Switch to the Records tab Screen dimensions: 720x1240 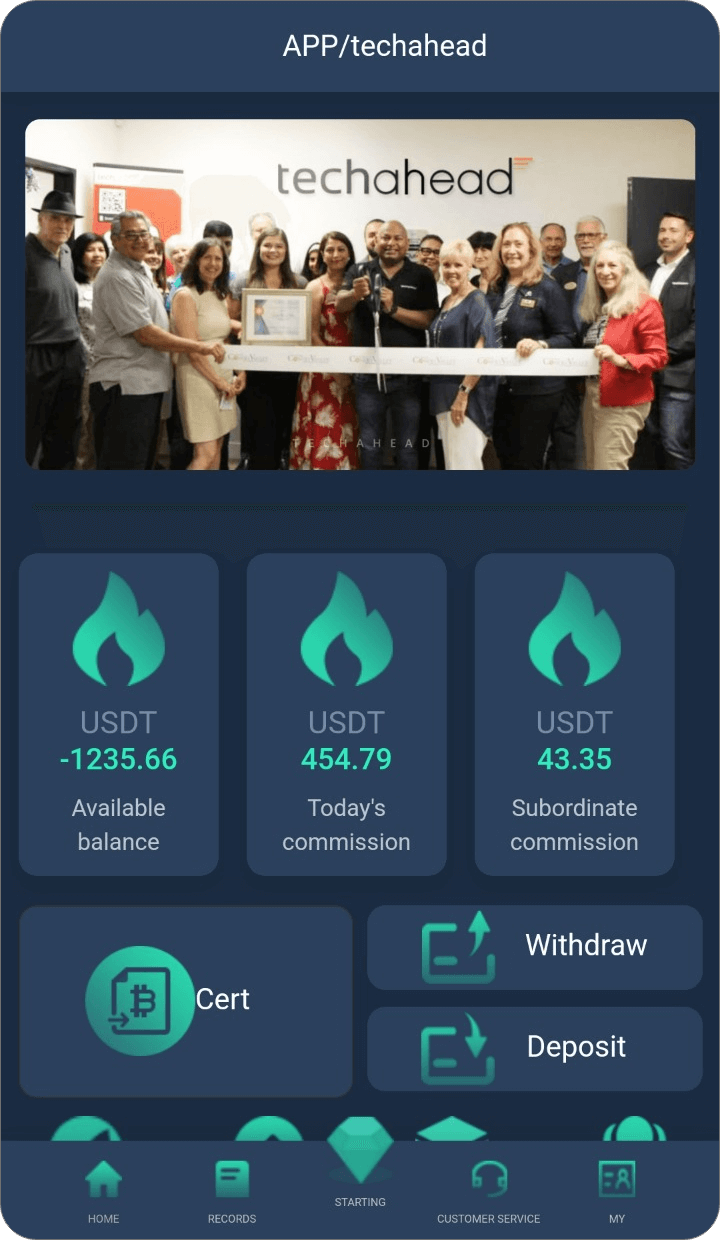[x=231, y=1190]
